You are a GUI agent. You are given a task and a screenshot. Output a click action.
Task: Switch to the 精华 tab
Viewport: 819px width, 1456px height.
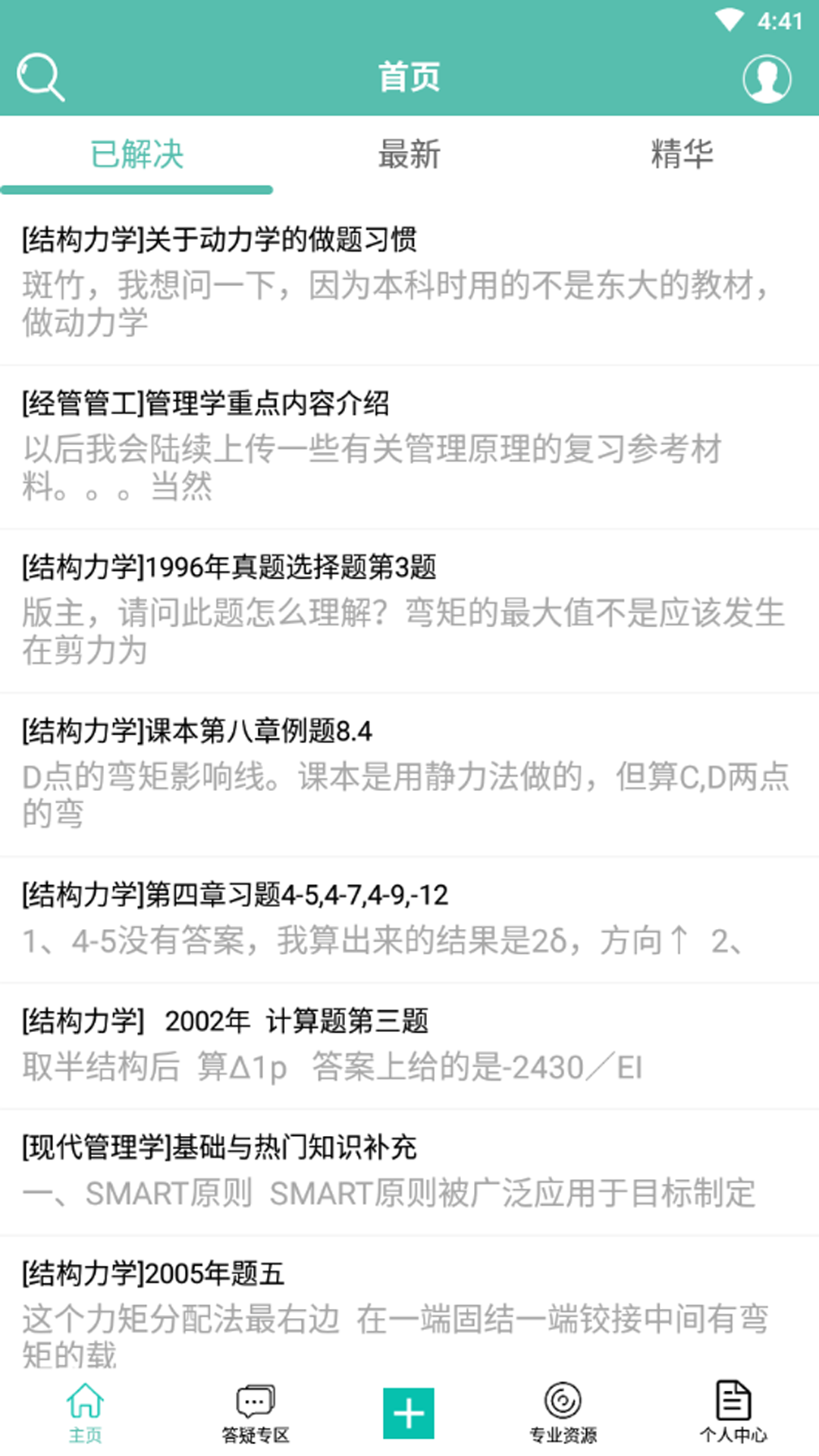pos(682,154)
